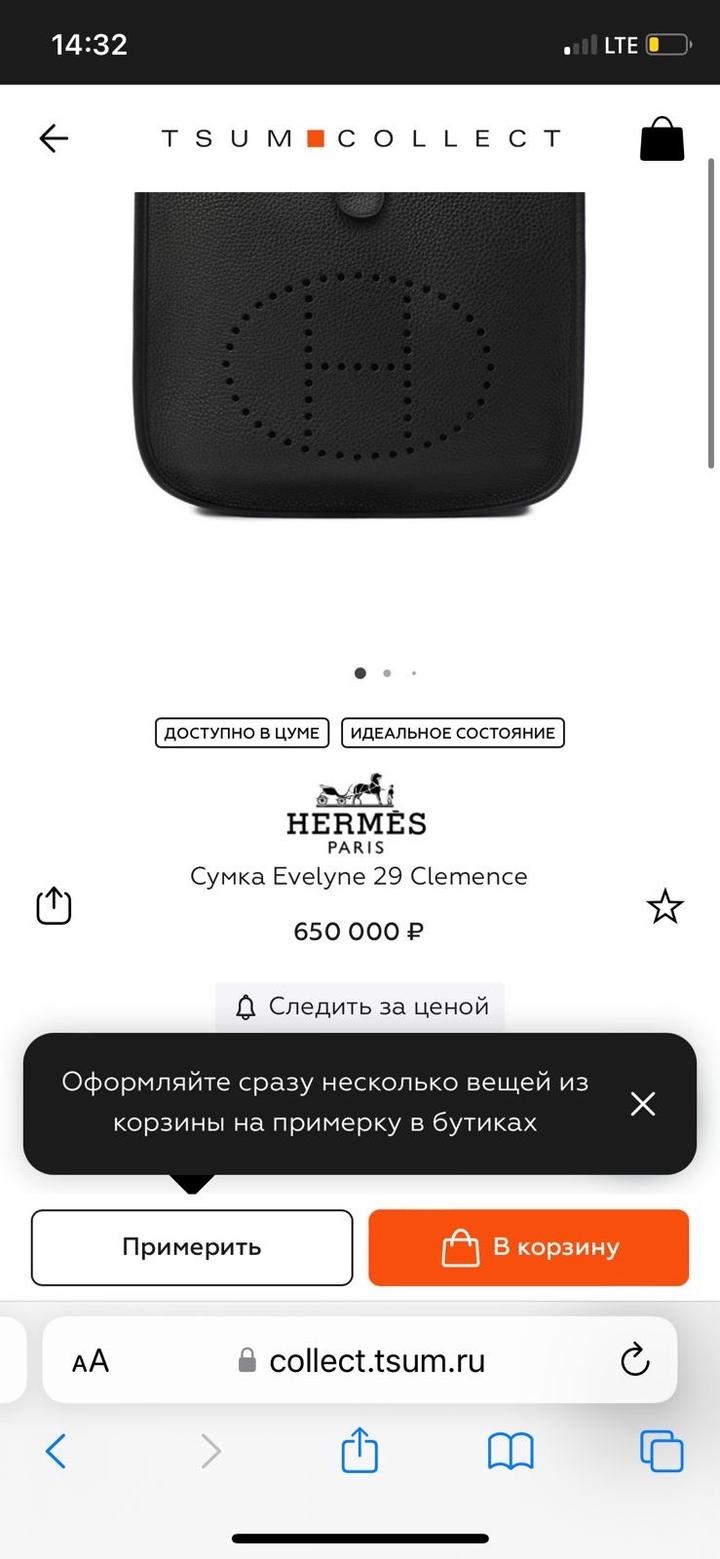Tap Следить за ценой price alert
The image size is (720, 1559).
pos(360,1006)
